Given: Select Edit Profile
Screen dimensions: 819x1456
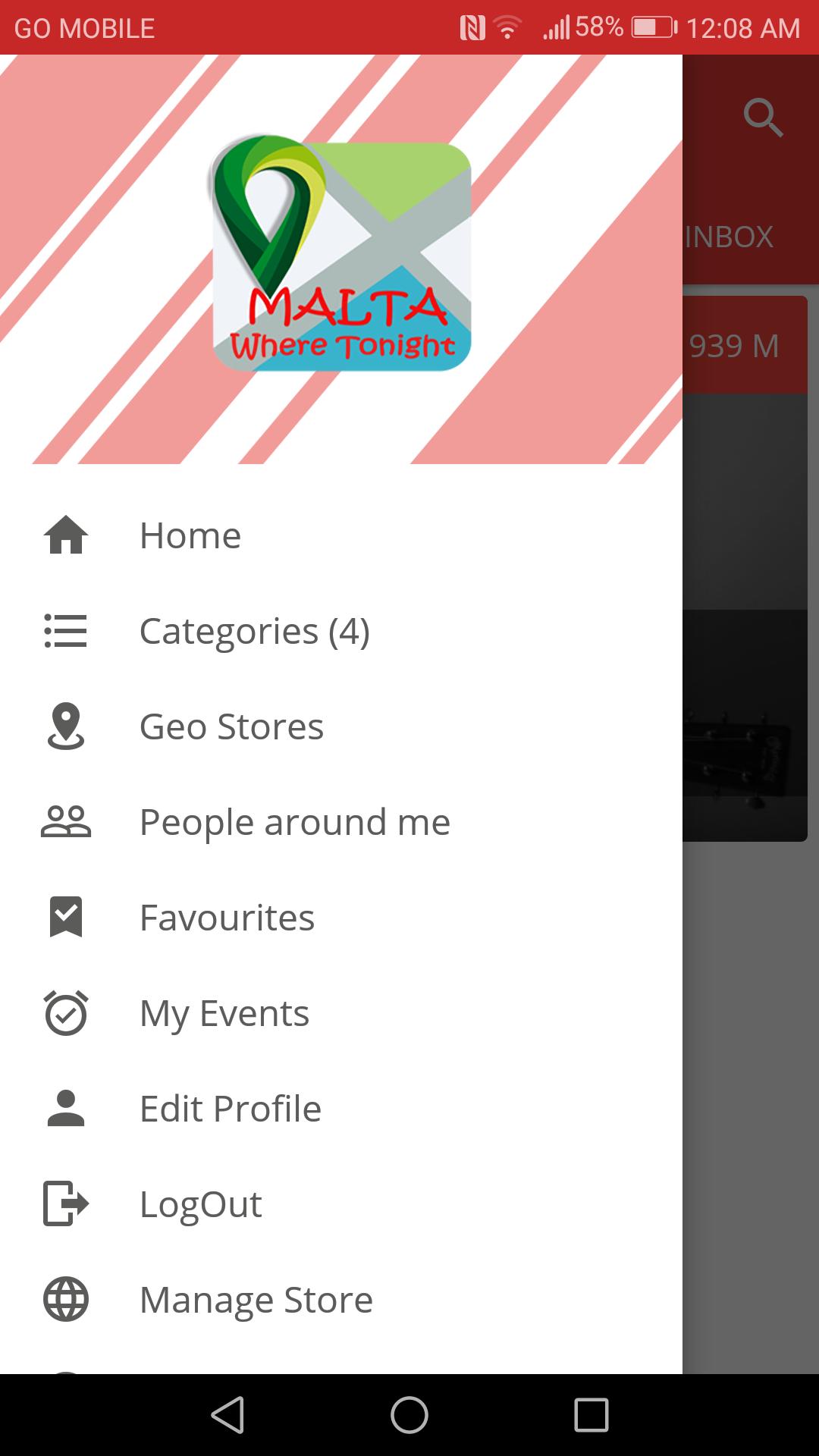Looking at the screenshot, I should pyautogui.click(x=231, y=1109).
